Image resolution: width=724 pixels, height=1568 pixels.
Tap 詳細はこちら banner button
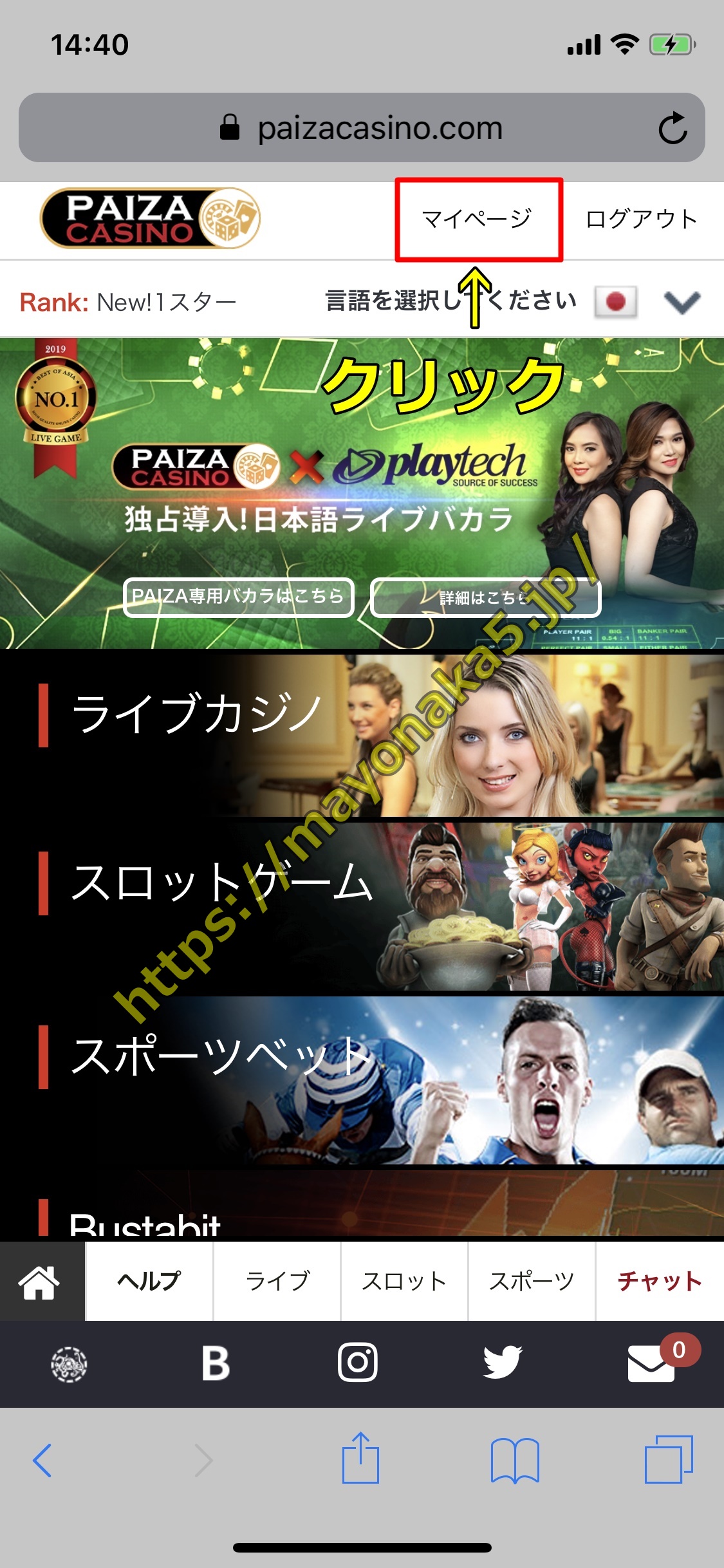(x=485, y=598)
